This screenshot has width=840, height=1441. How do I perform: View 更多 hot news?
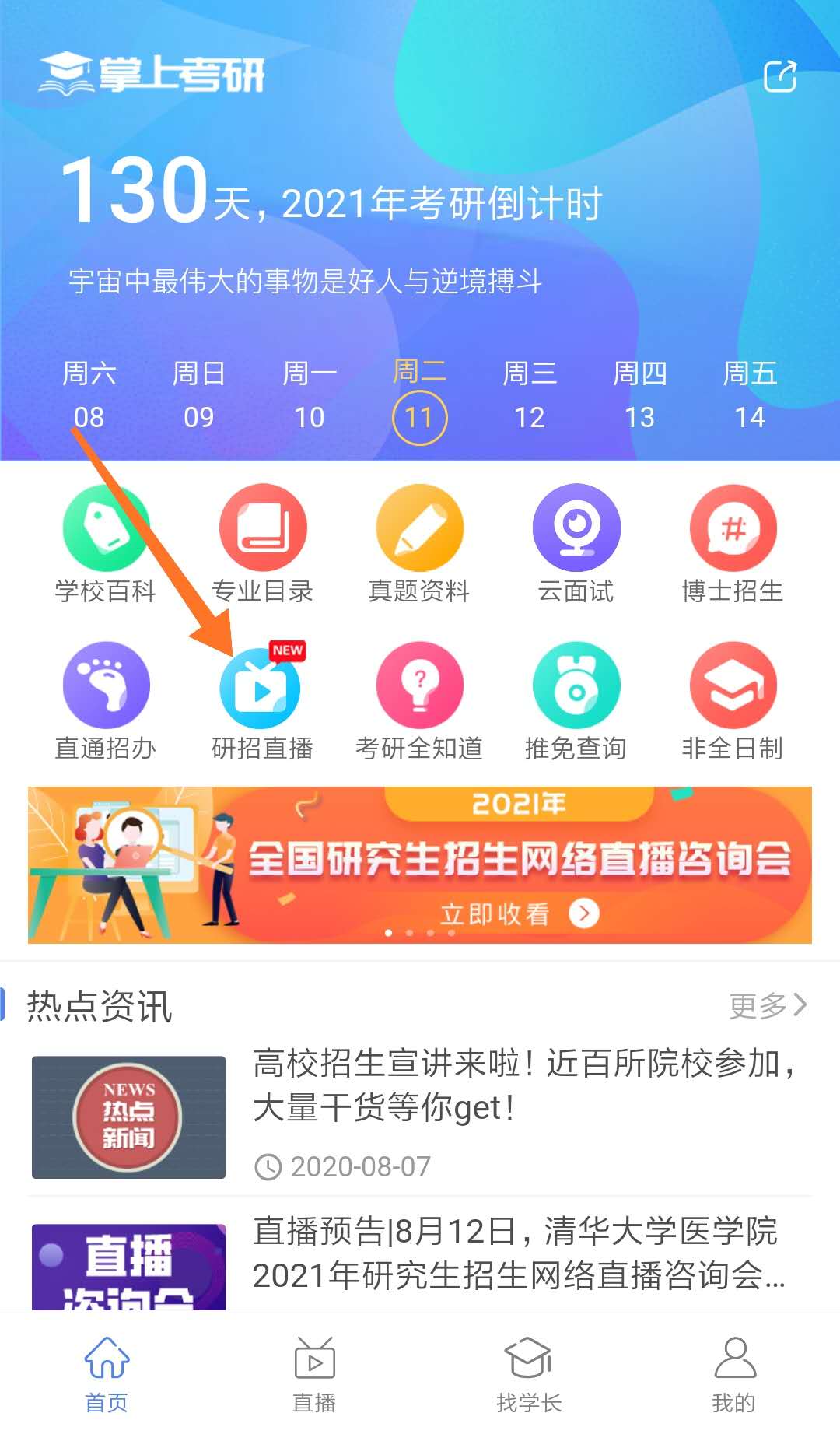[x=767, y=1005]
